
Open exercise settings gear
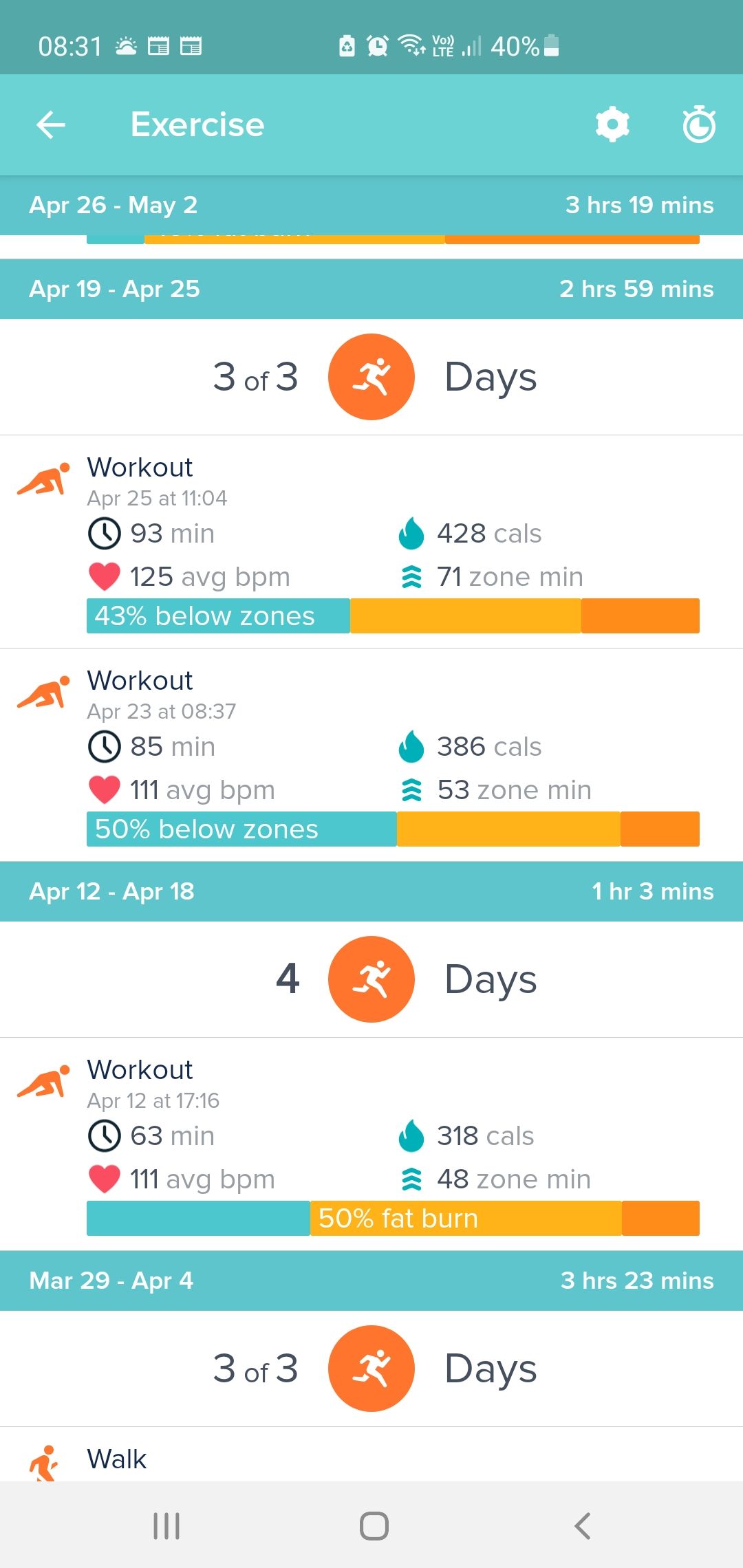[x=612, y=125]
